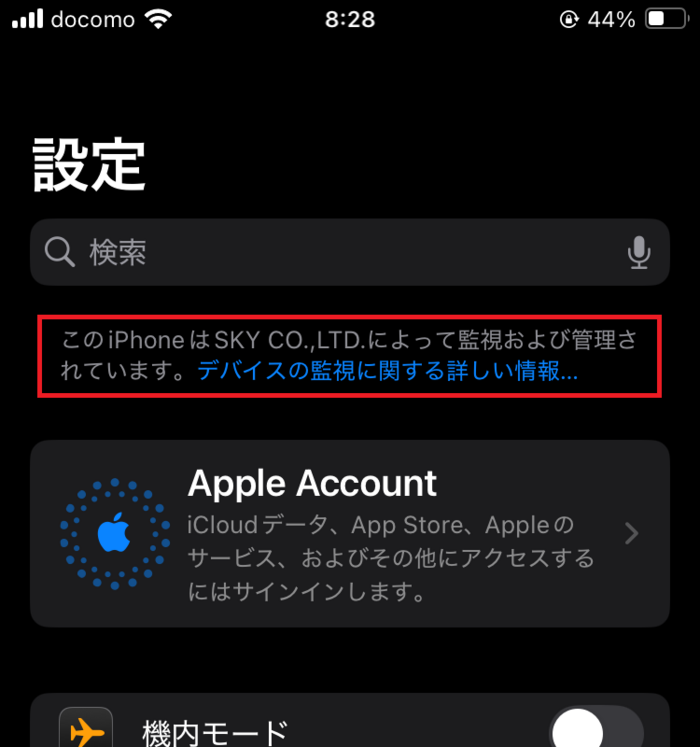Open デバイスの監視に関する詳しい情報 link

click(387, 373)
